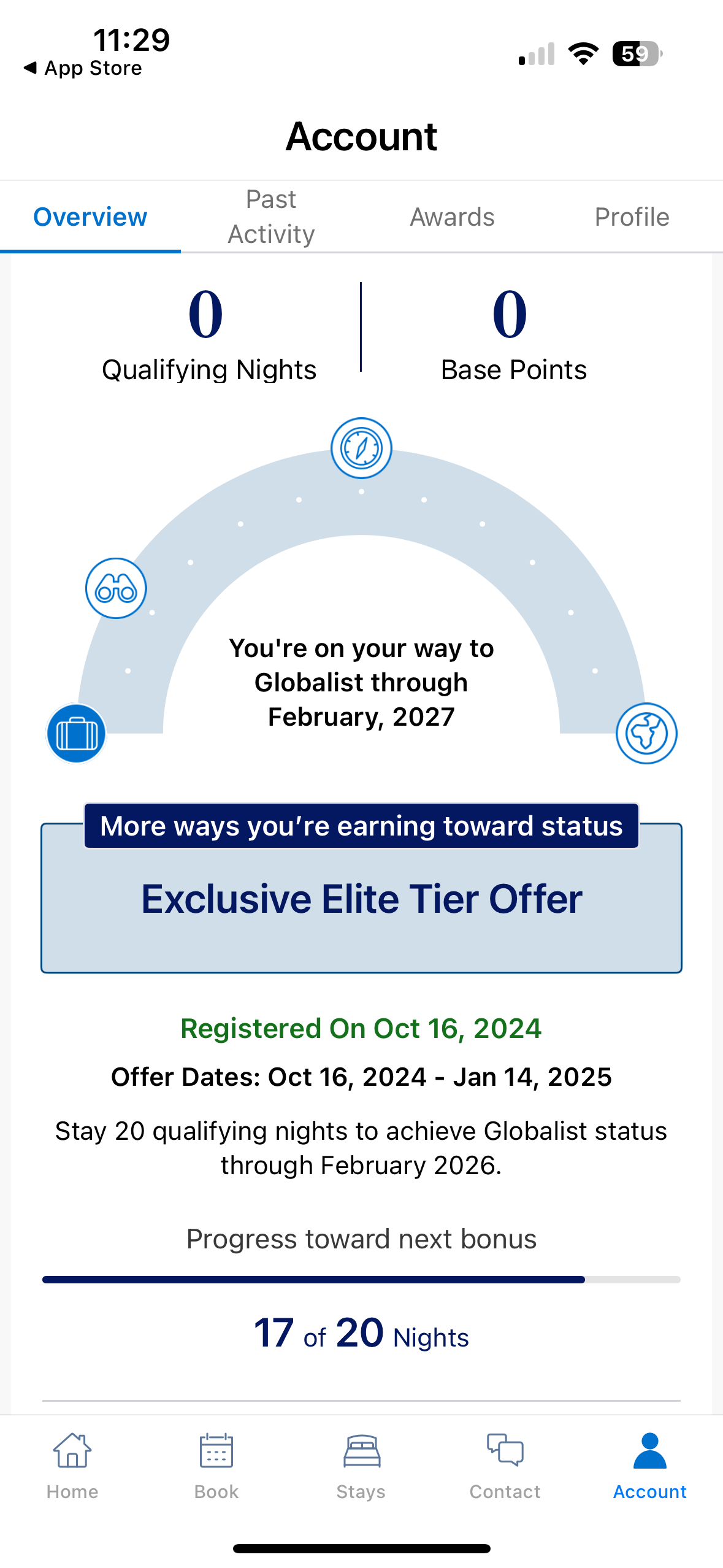Image resolution: width=723 pixels, height=1568 pixels.
Task: Select the Overview tab
Action: point(90,217)
